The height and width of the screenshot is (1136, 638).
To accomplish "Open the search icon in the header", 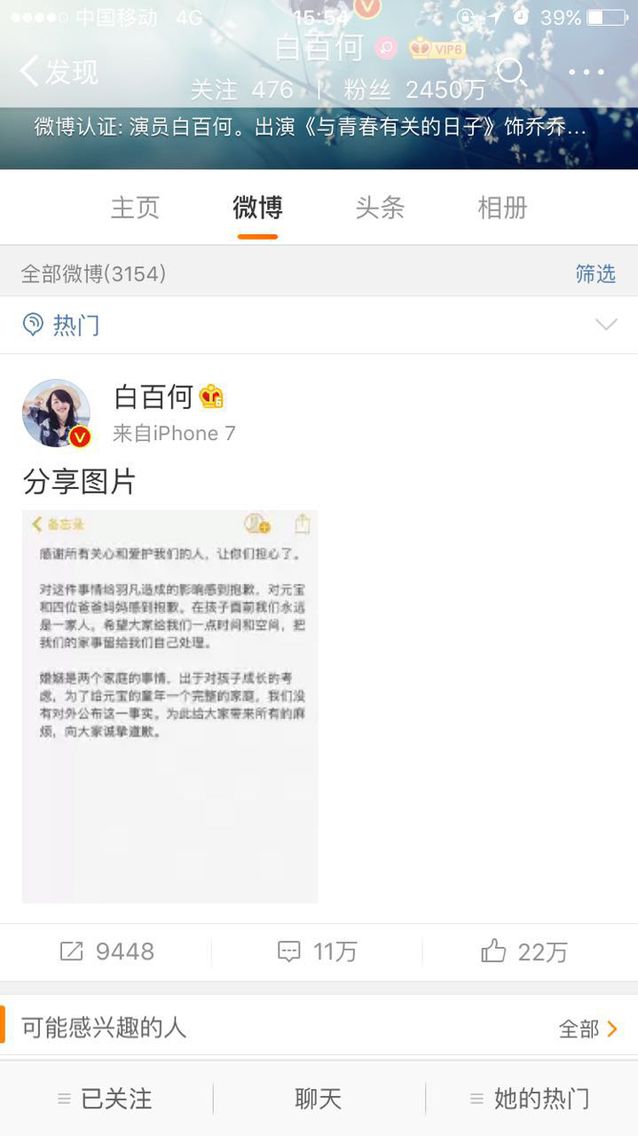I will pyautogui.click(x=511, y=72).
